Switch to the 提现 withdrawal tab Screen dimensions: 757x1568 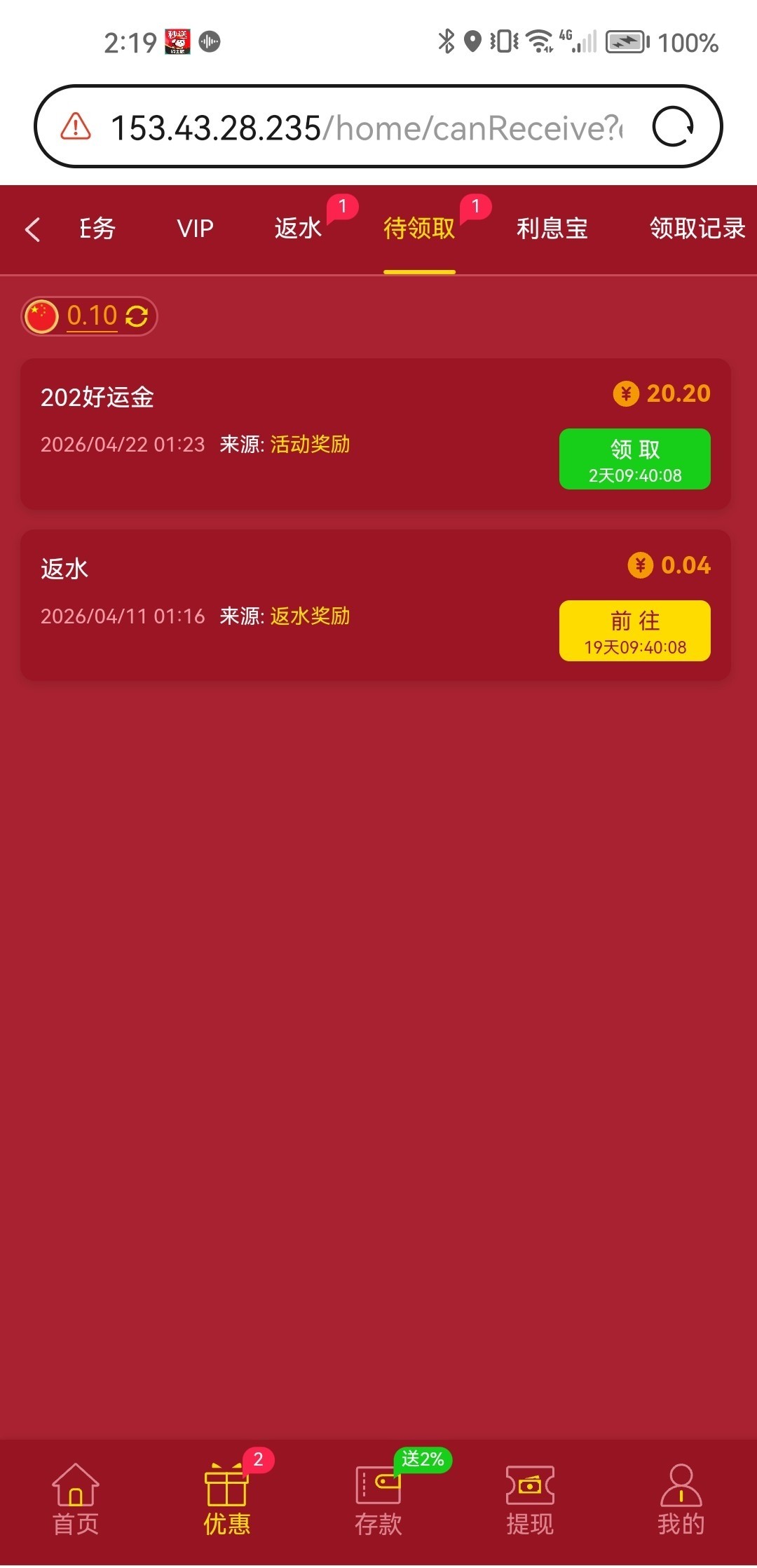click(x=530, y=1500)
